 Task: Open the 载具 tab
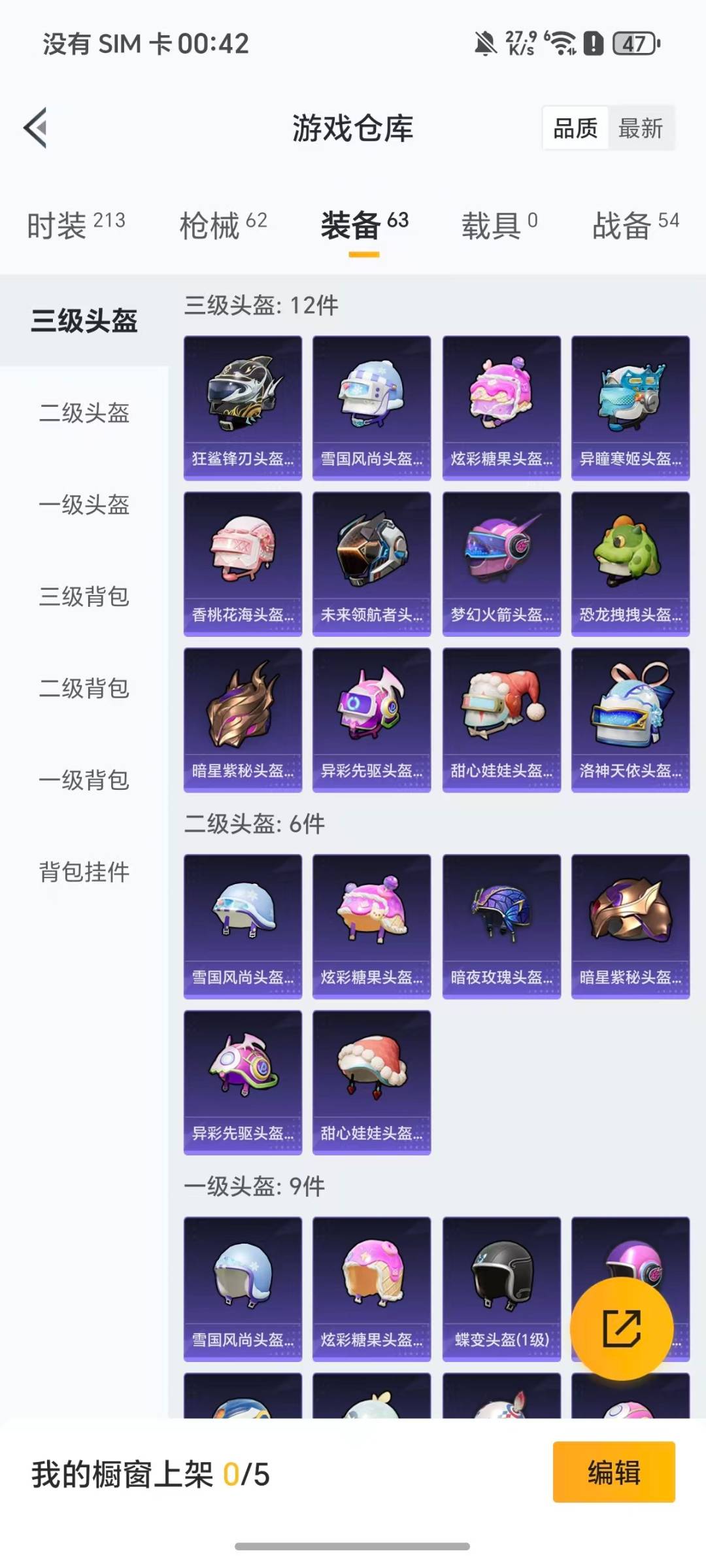(499, 226)
